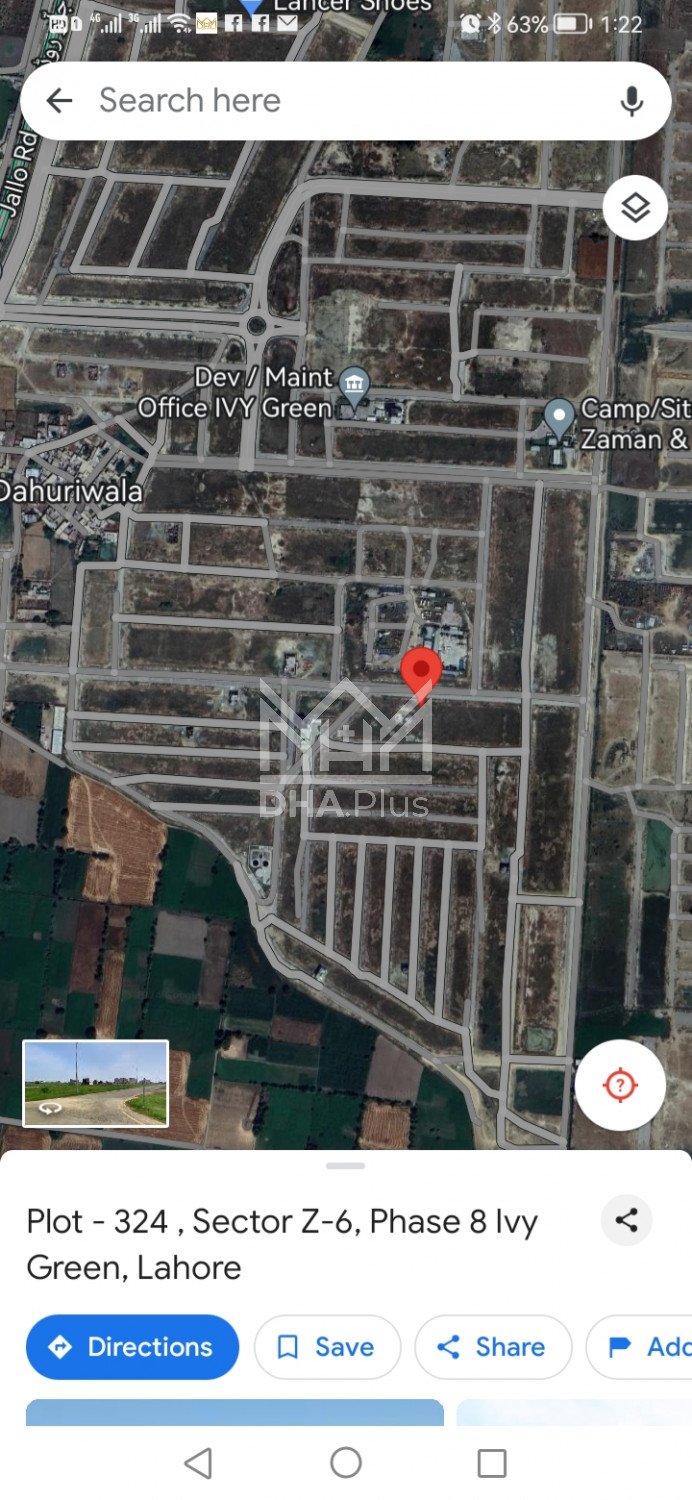Viewport: 692px width, 1500px height.
Task: Get Directions to Plot 324
Action: [x=132, y=1347]
